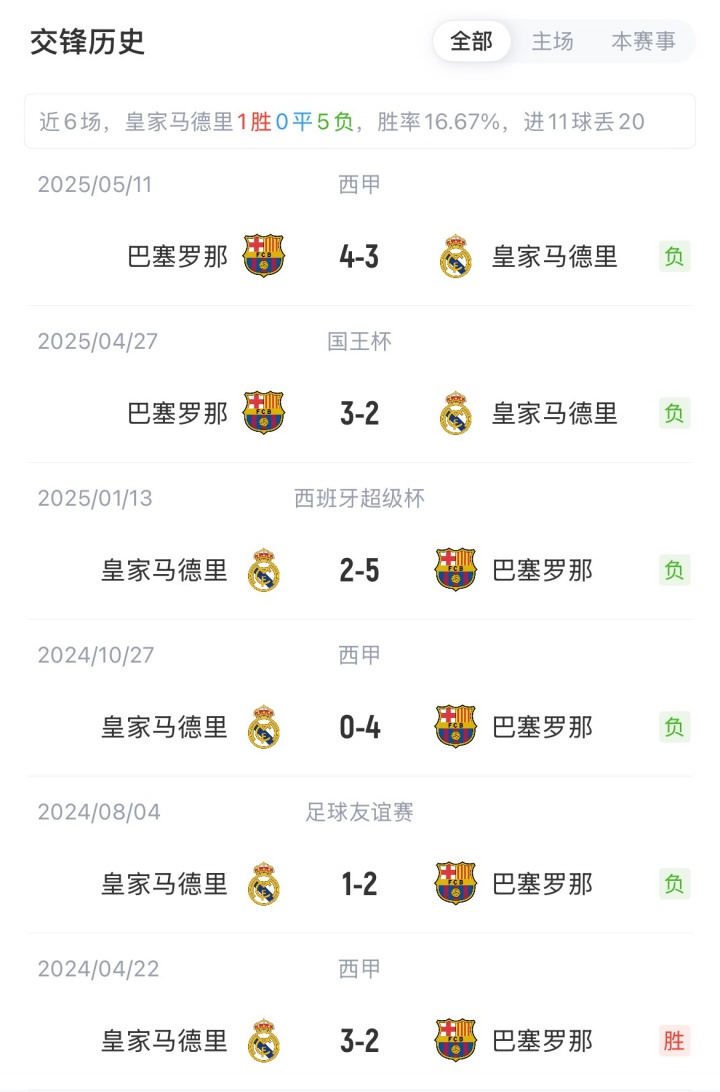Screen dimensions: 720x1092
Task: Switch to the 本赛事 tab
Action: coord(643,42)
